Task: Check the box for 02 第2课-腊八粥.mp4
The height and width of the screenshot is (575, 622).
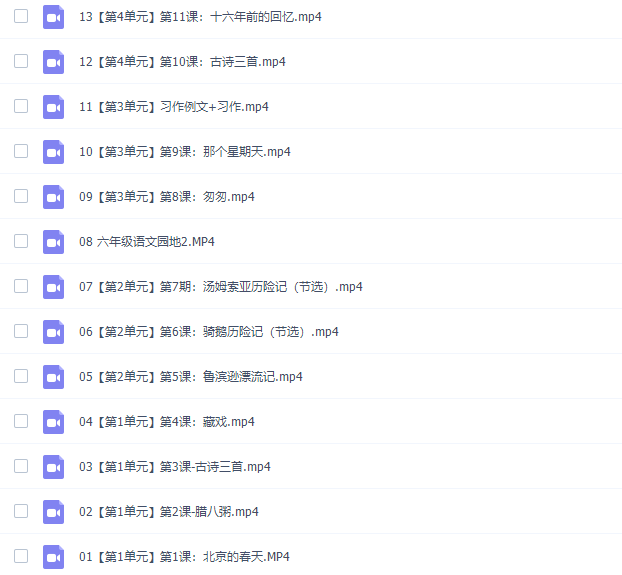Action: click(21, 511)
